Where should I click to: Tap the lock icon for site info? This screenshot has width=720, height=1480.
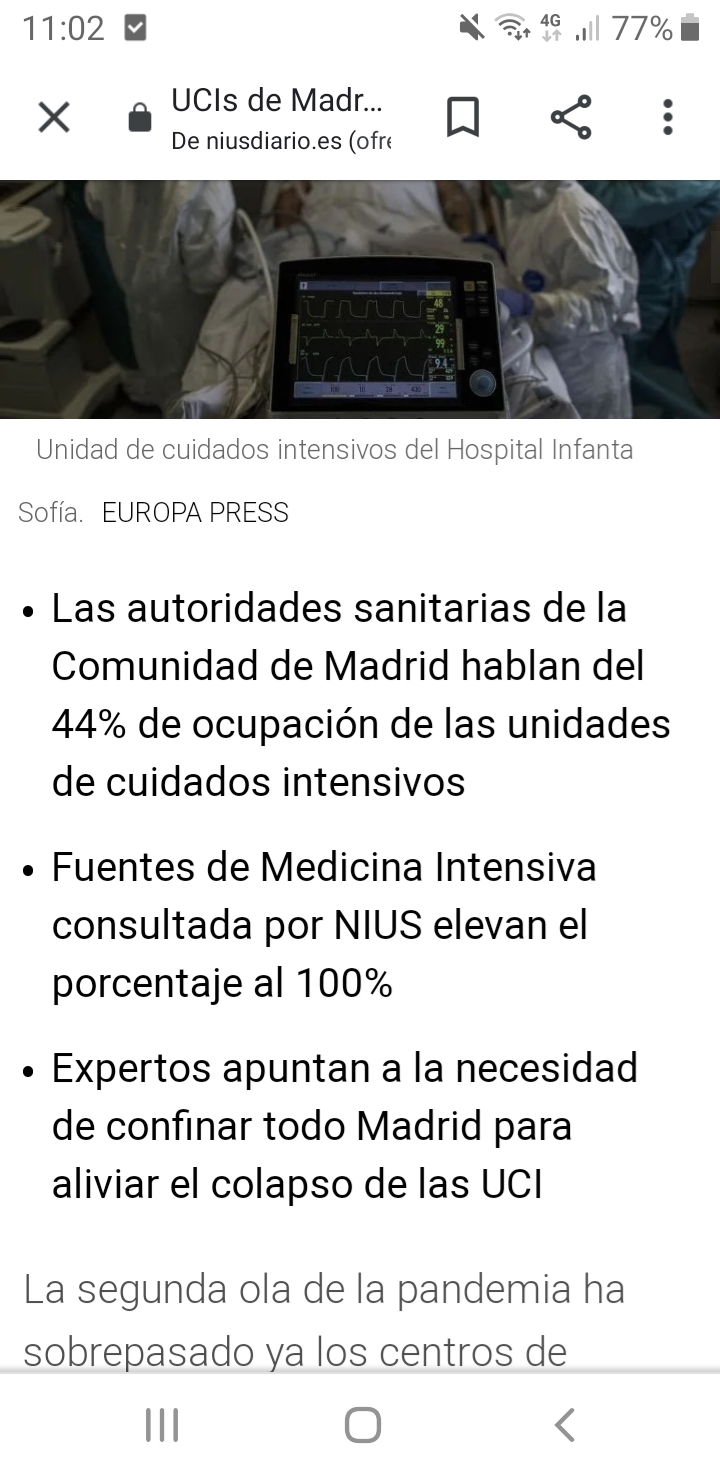(x=140, y=118)
